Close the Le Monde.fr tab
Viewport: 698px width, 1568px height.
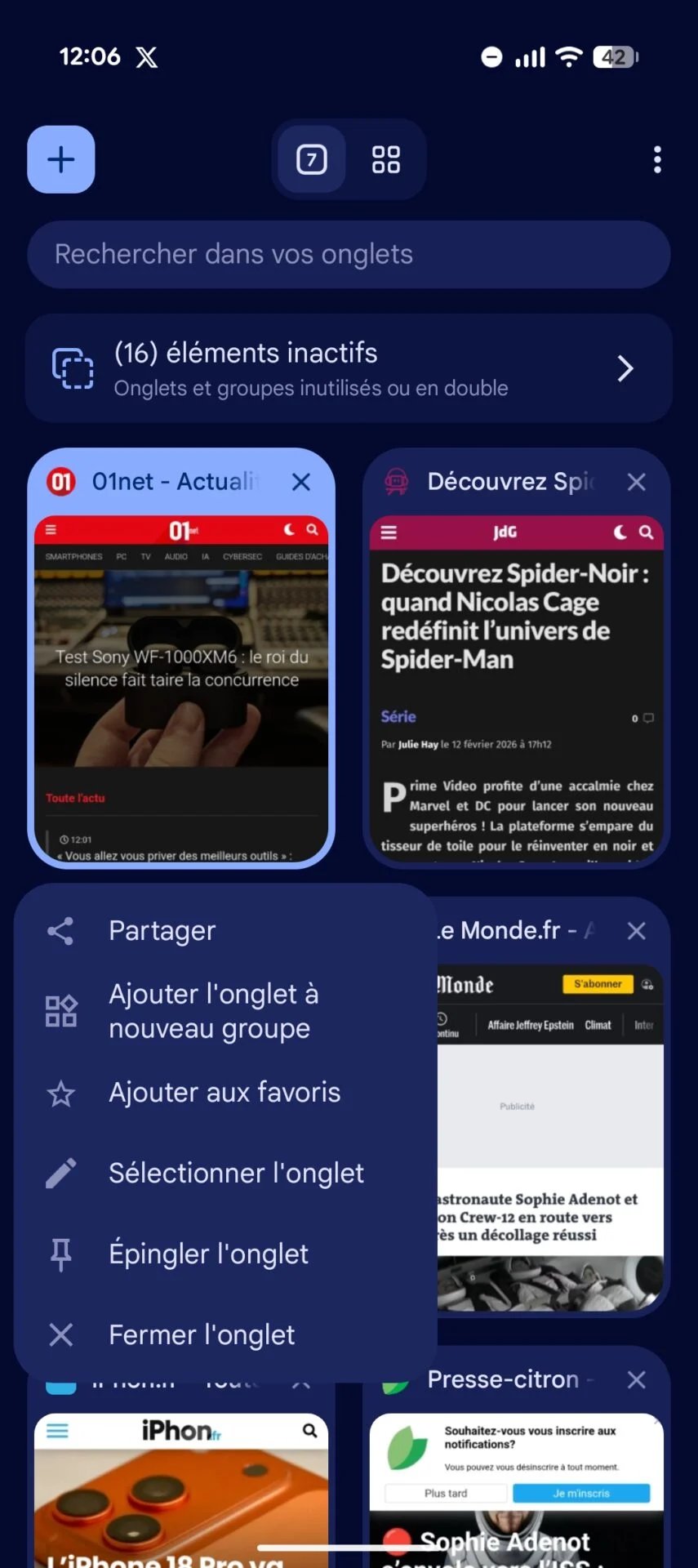coord(637,930)
